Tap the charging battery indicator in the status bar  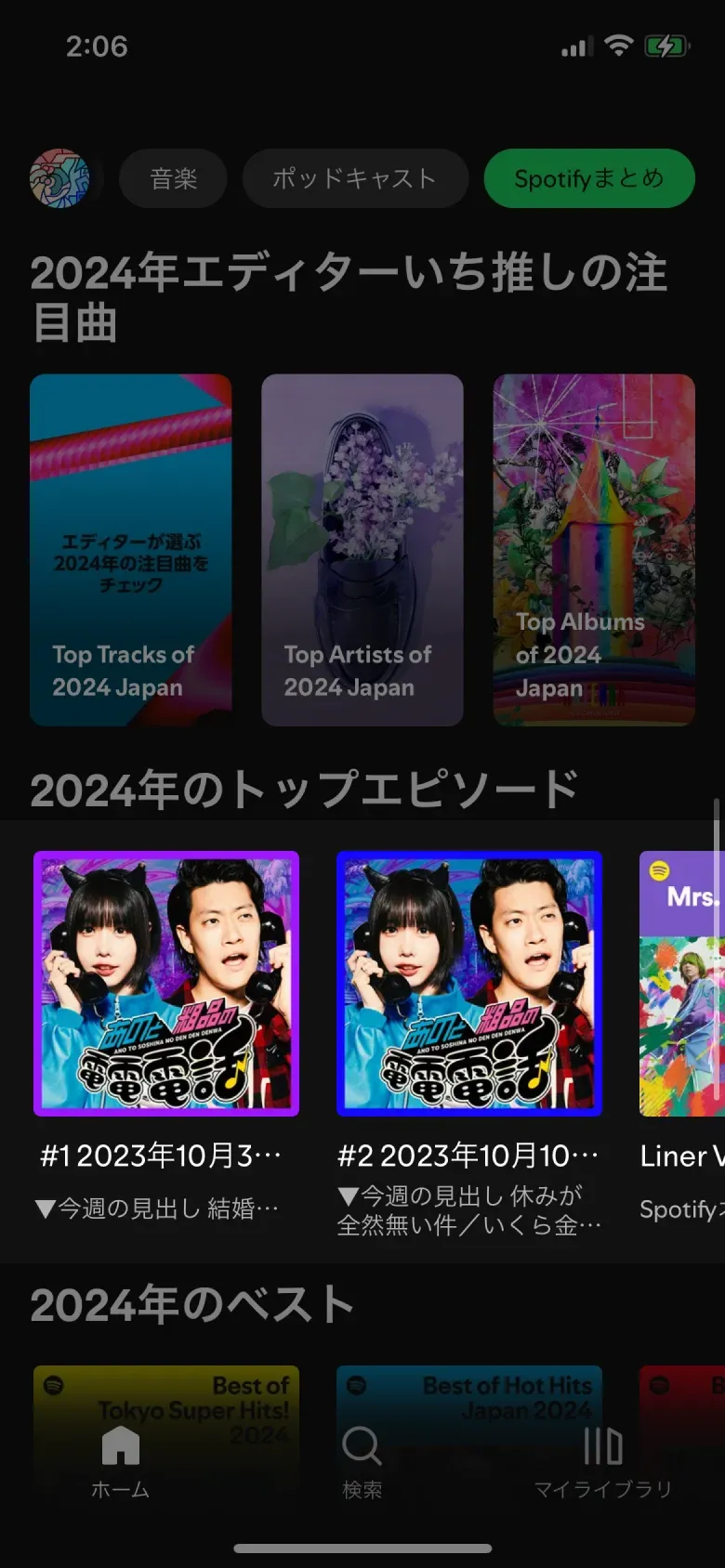(667, 45)
